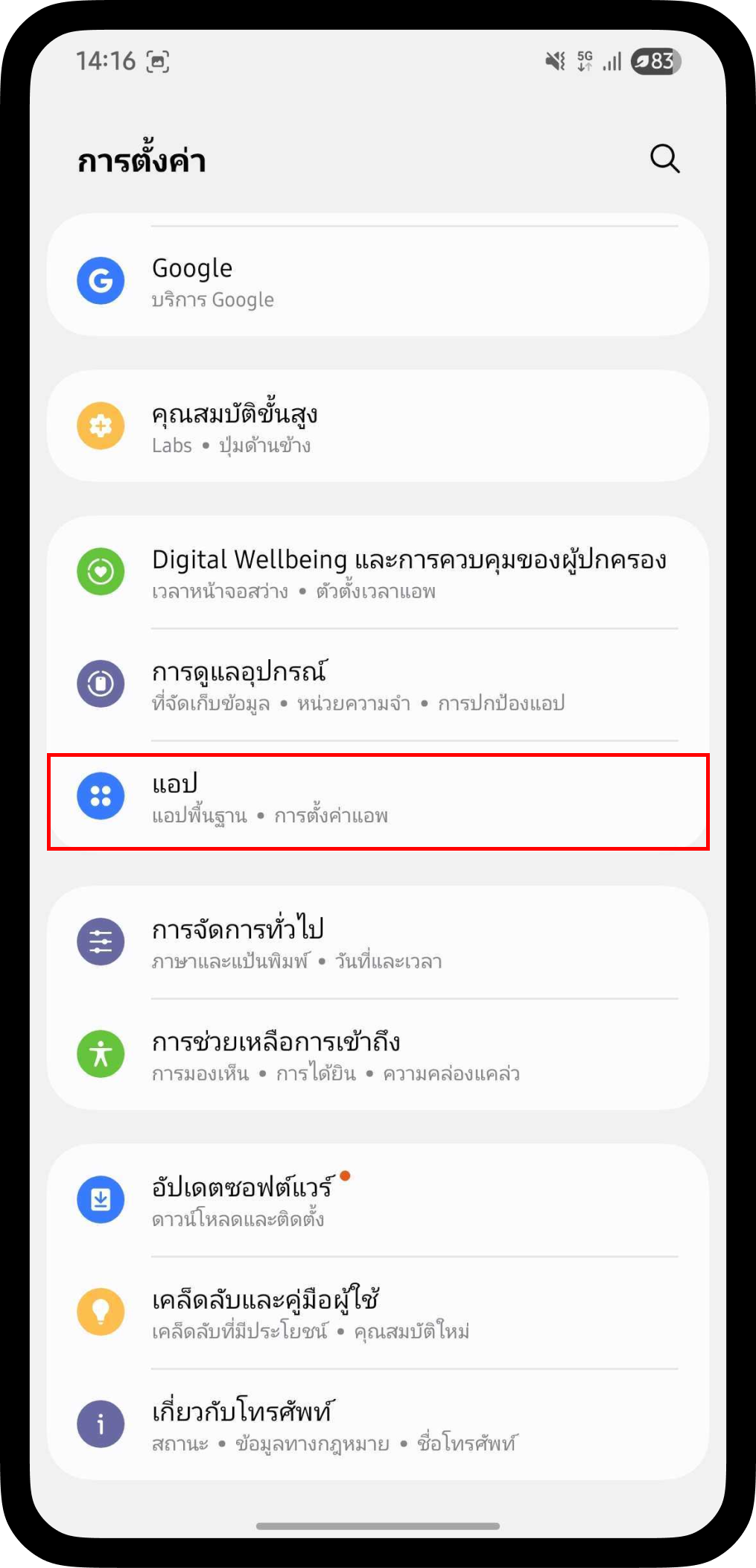Open การช่วยเหลือการเข้าถึง (Accessibility)
Viewport: 756px width, 1568px height.
coord(377,1055)
